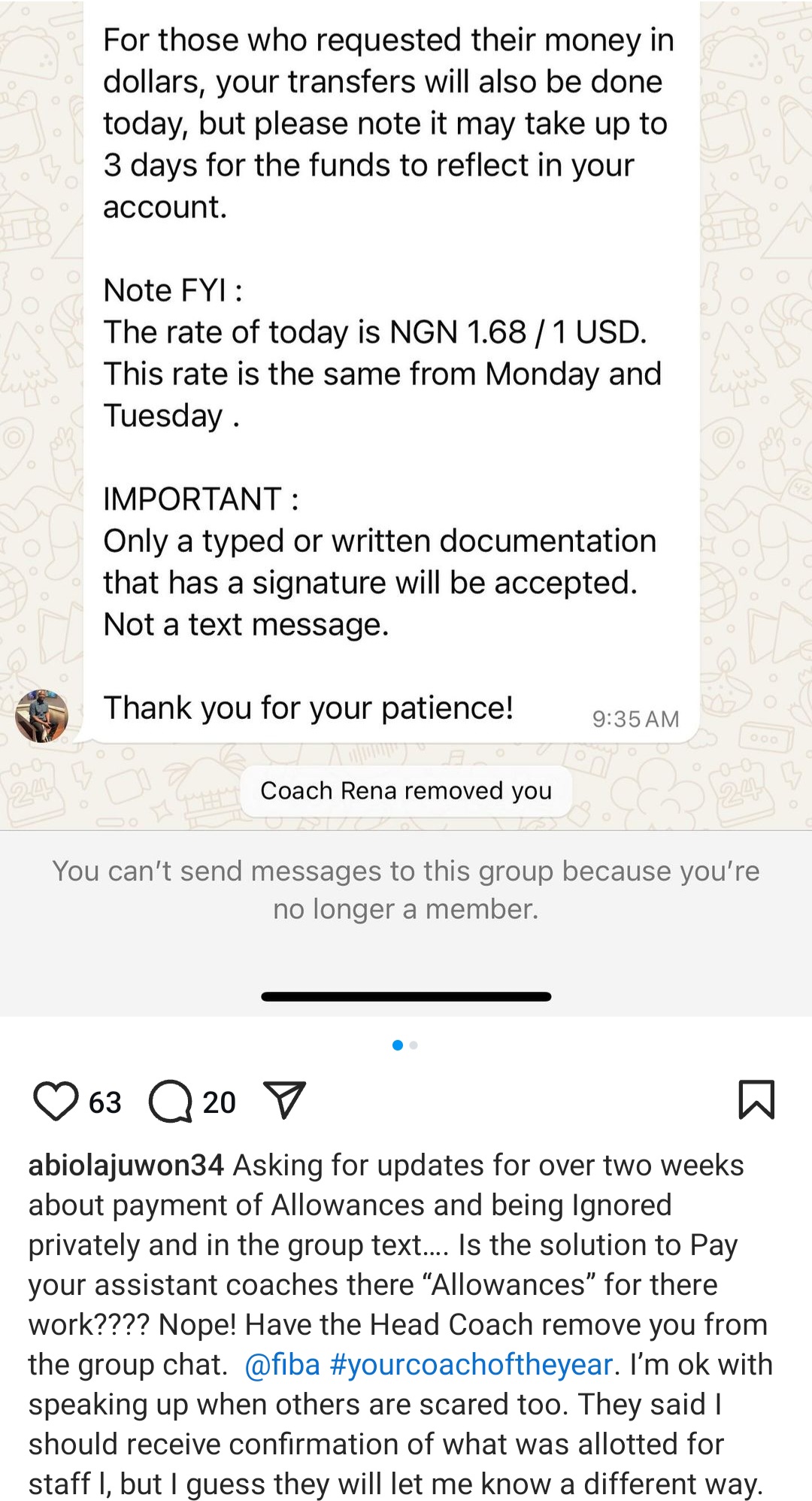Share this post via the paper plane
Screen dimensions: 812x1501
click(x=284, y=1101)
